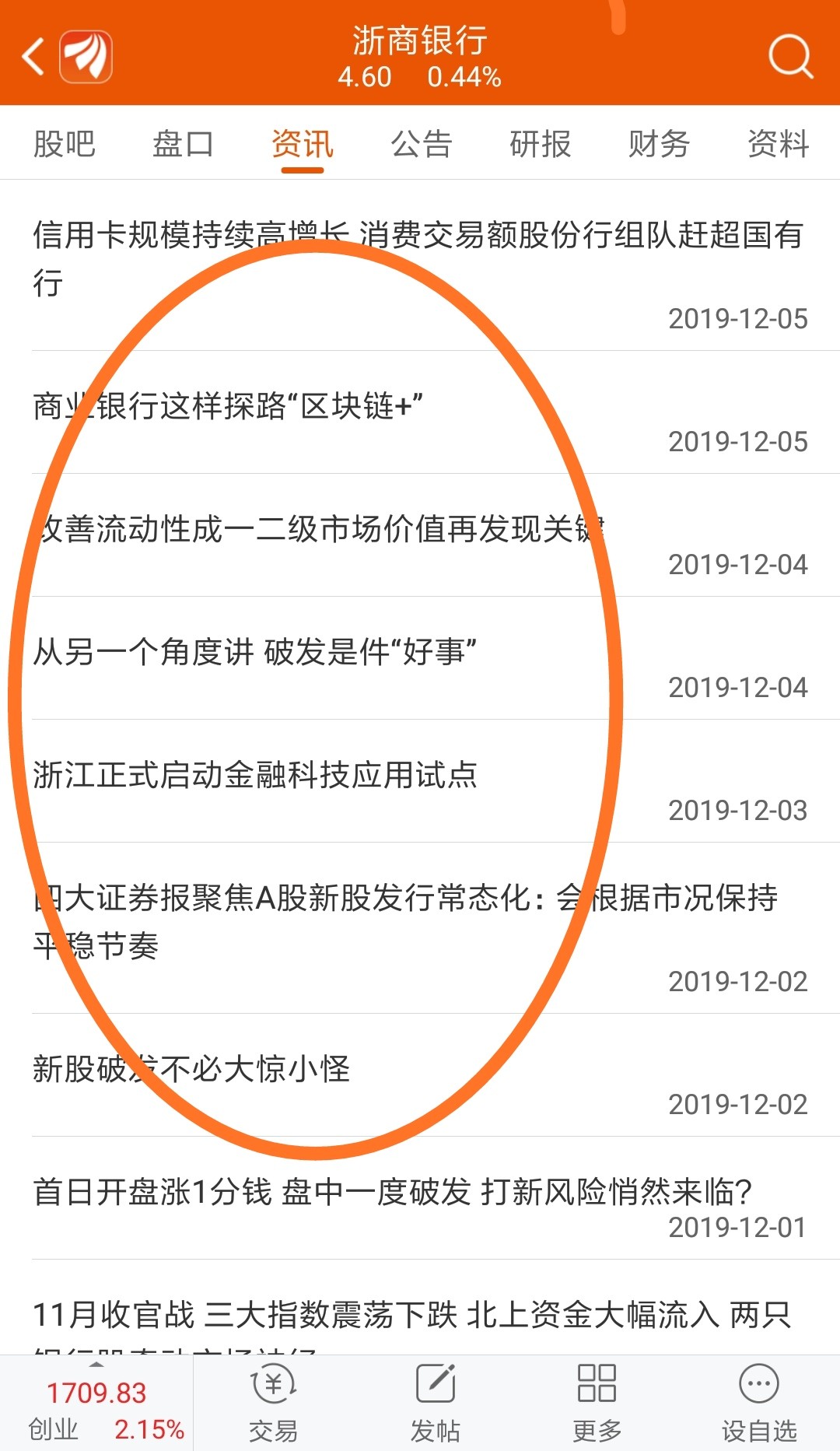The image size is (840, 1451).
Task: Tap the 浙商银行 stock title header
Action: [x=420, y=43]
